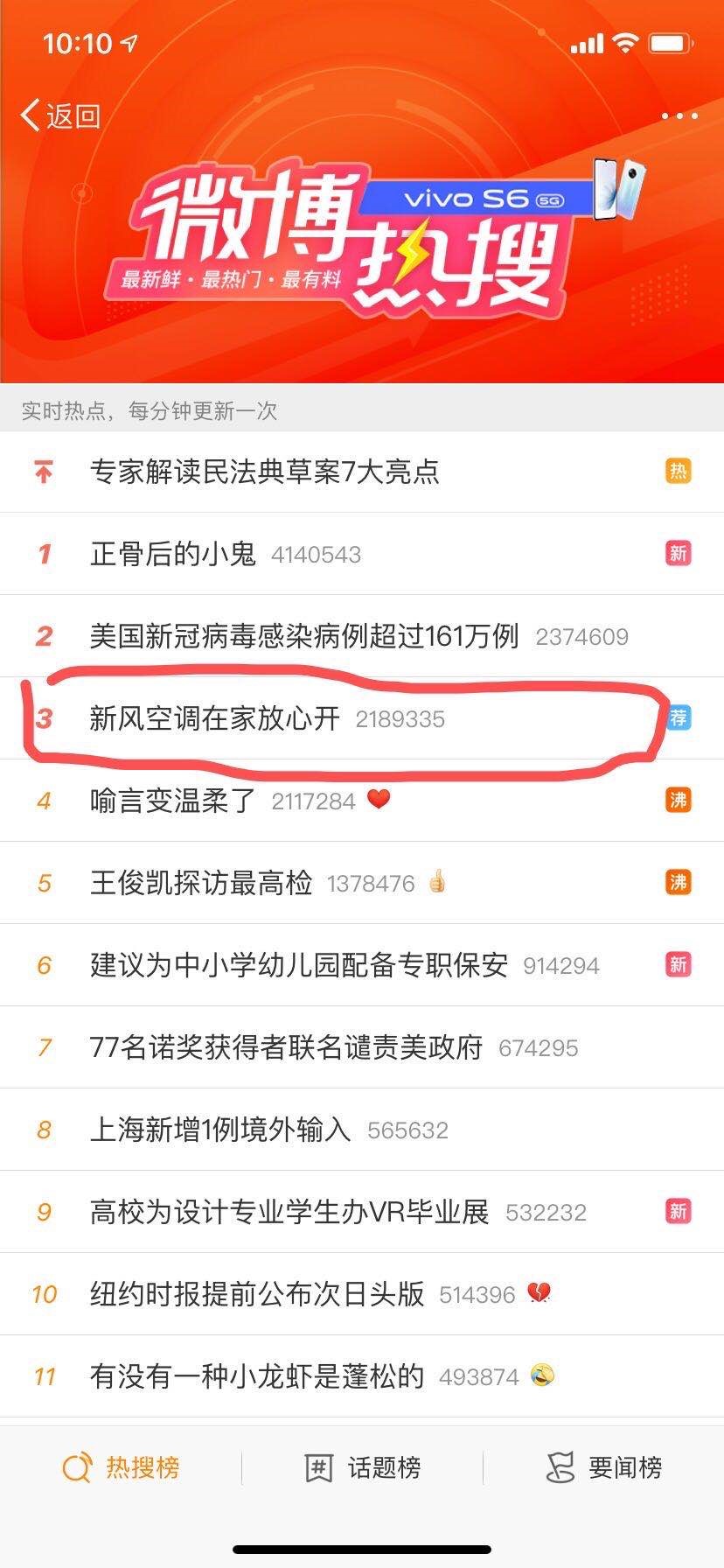Open topic 77名诺奖获得者联名谴责美政府

click(287, 1046)
